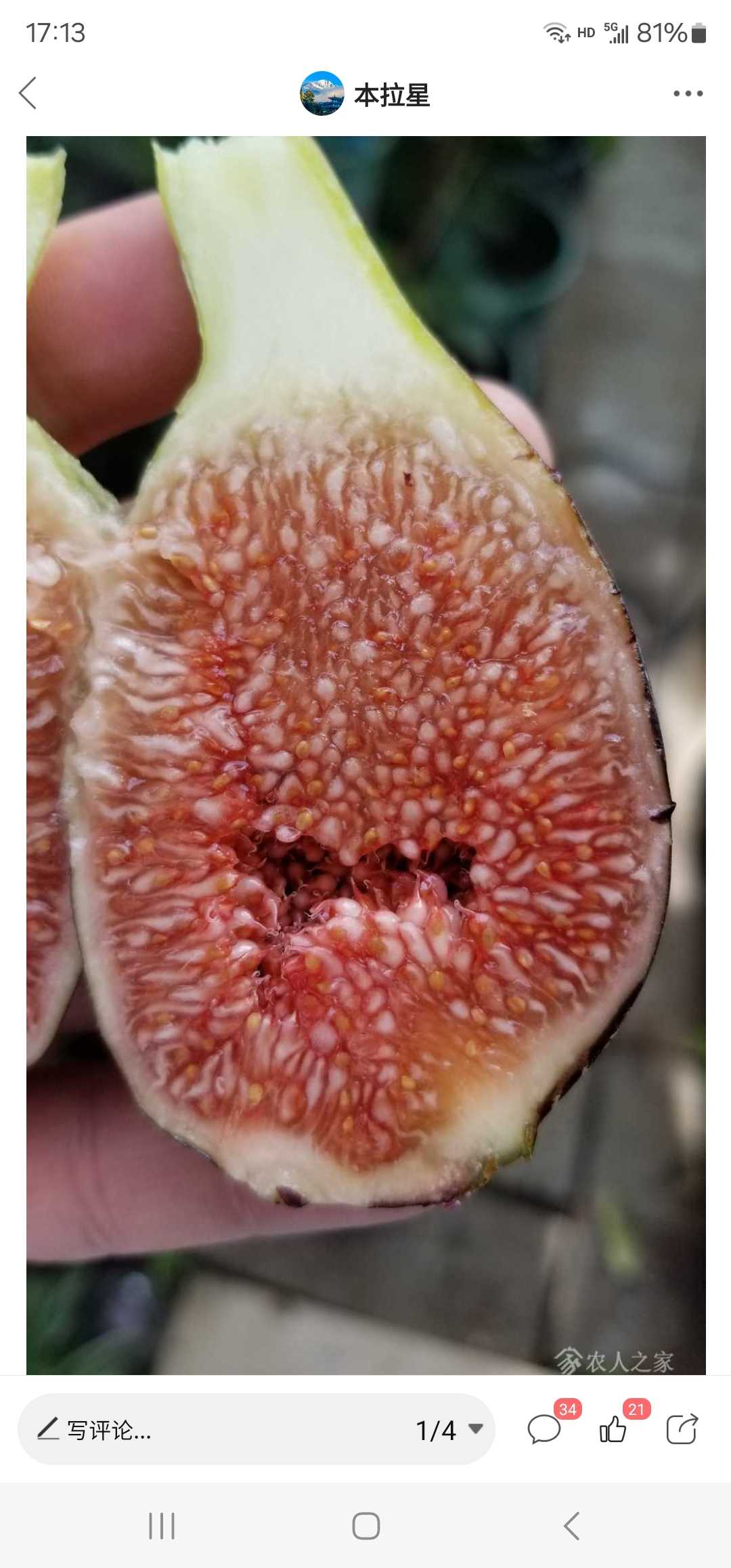Viewport: 731px width, 1568px height.
Task: Open the profile of 本拉星
Action: click(365, 94)
